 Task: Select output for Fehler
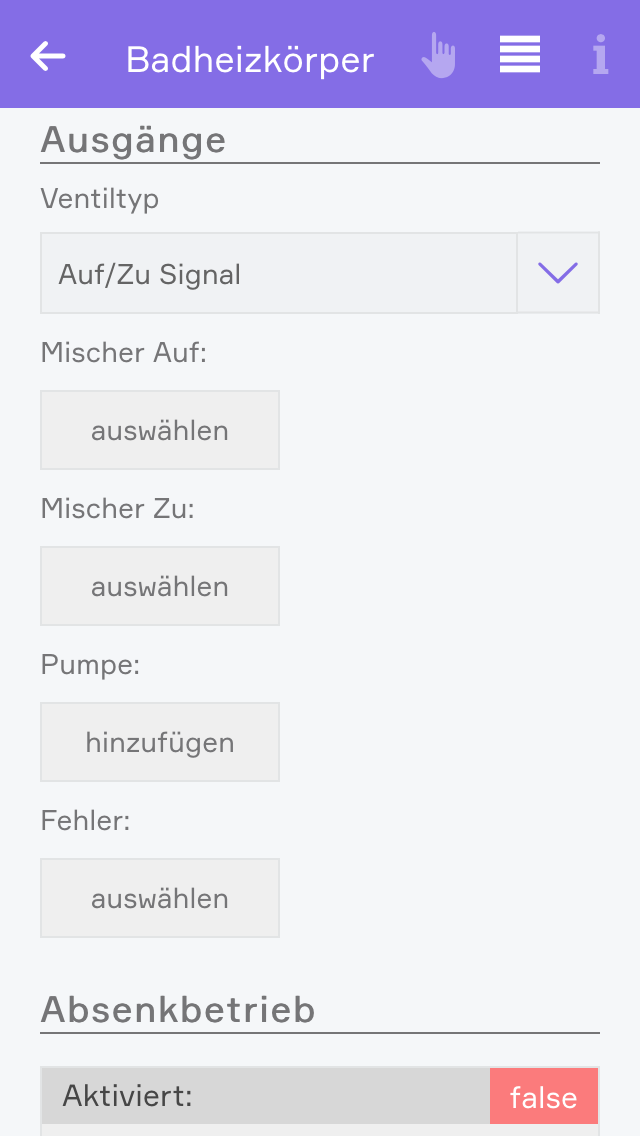160,898
